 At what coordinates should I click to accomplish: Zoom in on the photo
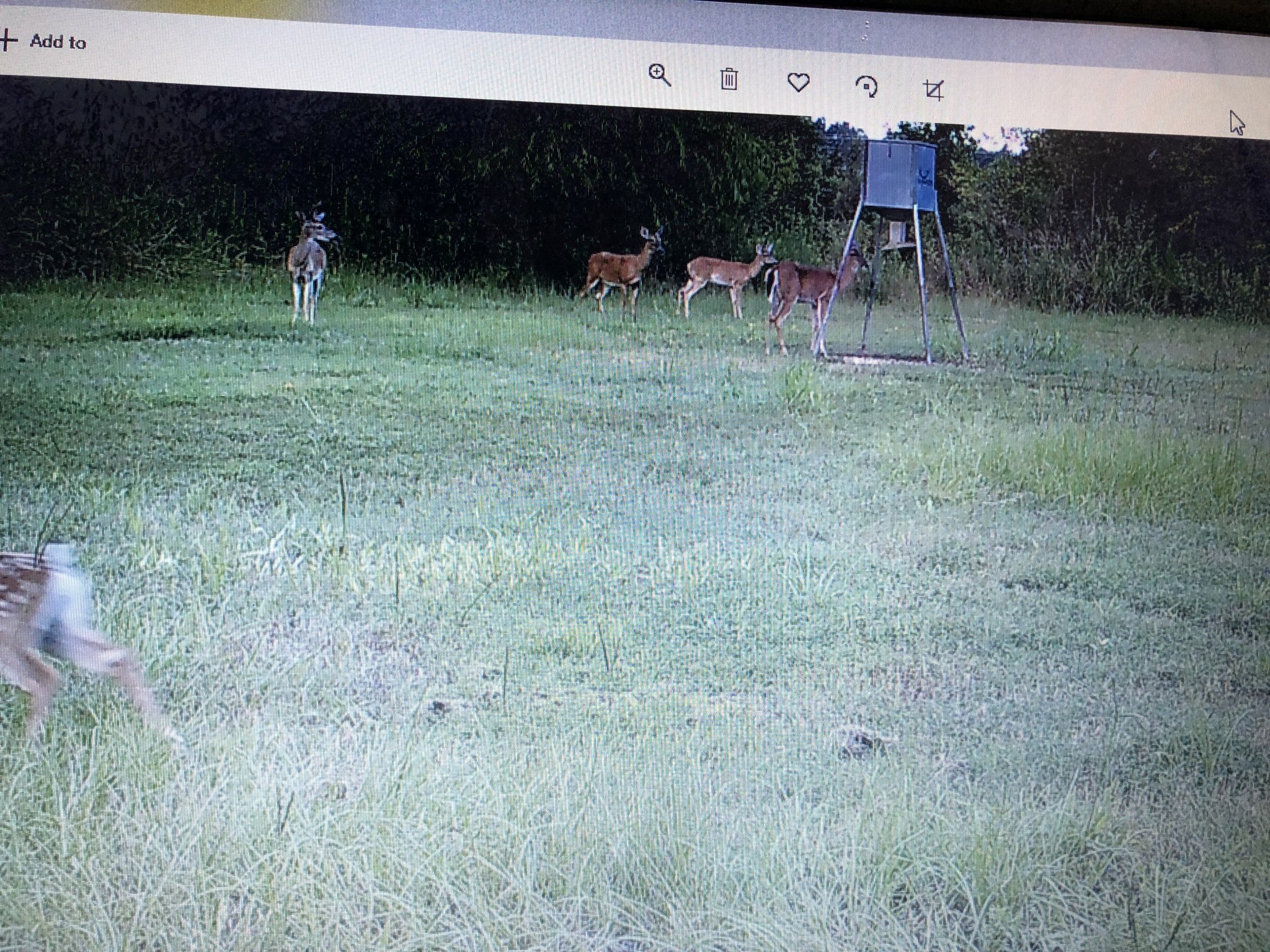tap(660, 76)
